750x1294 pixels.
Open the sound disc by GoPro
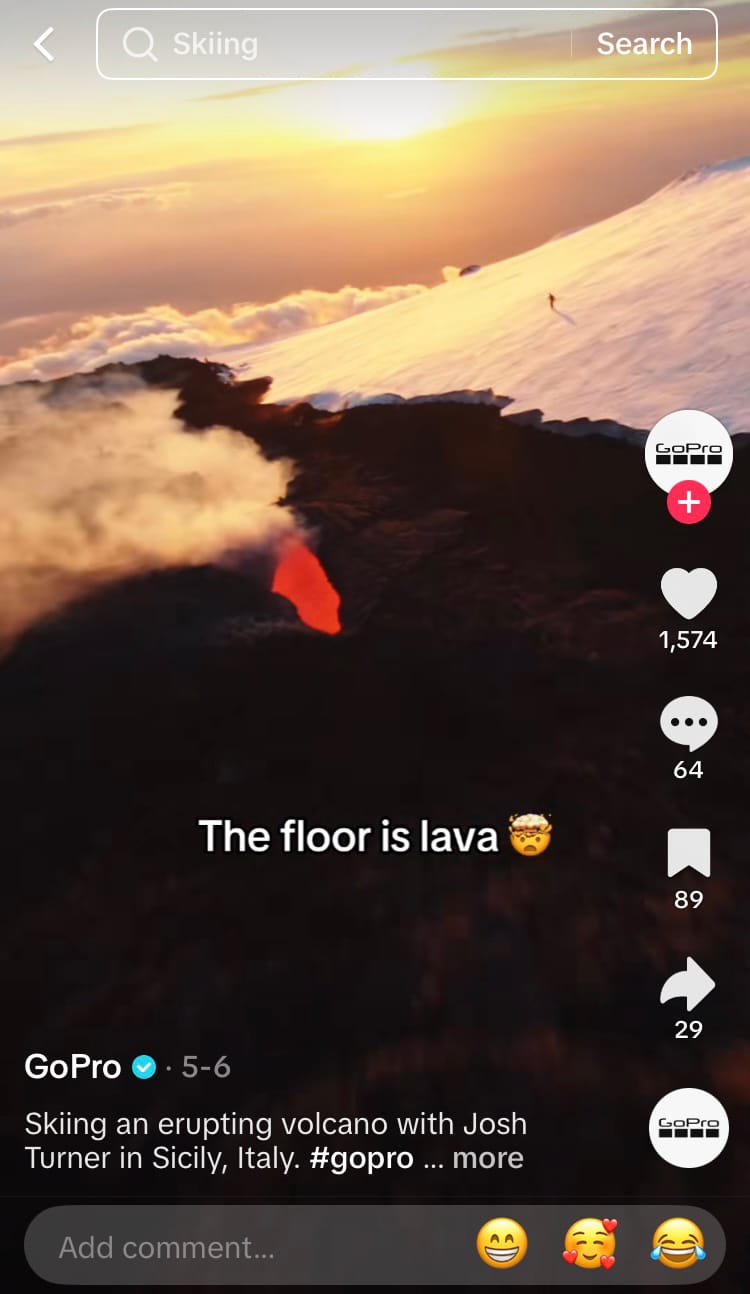[x=688, y=1127]
